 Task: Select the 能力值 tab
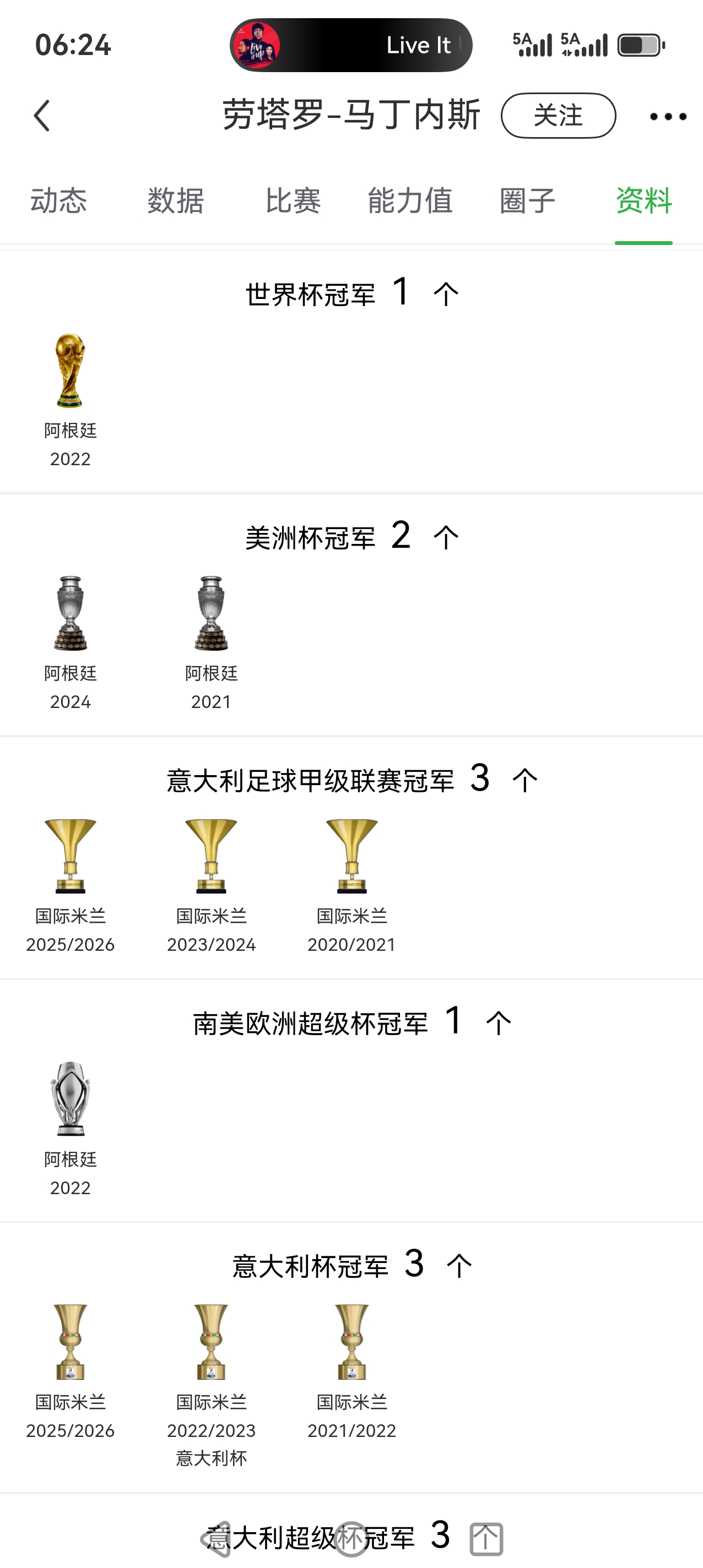coord(410,201)
